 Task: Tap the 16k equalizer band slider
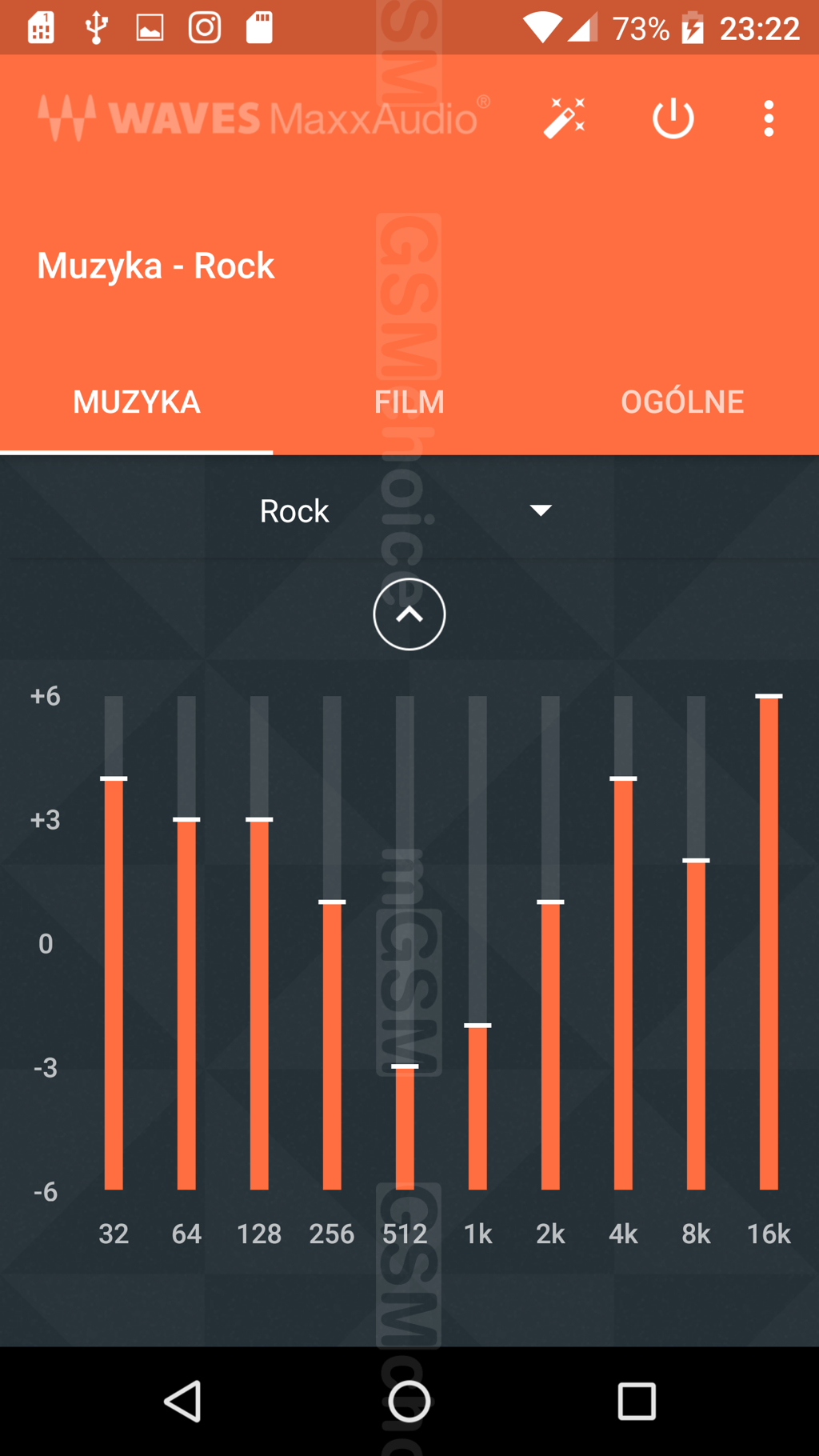tap(769, 697)
